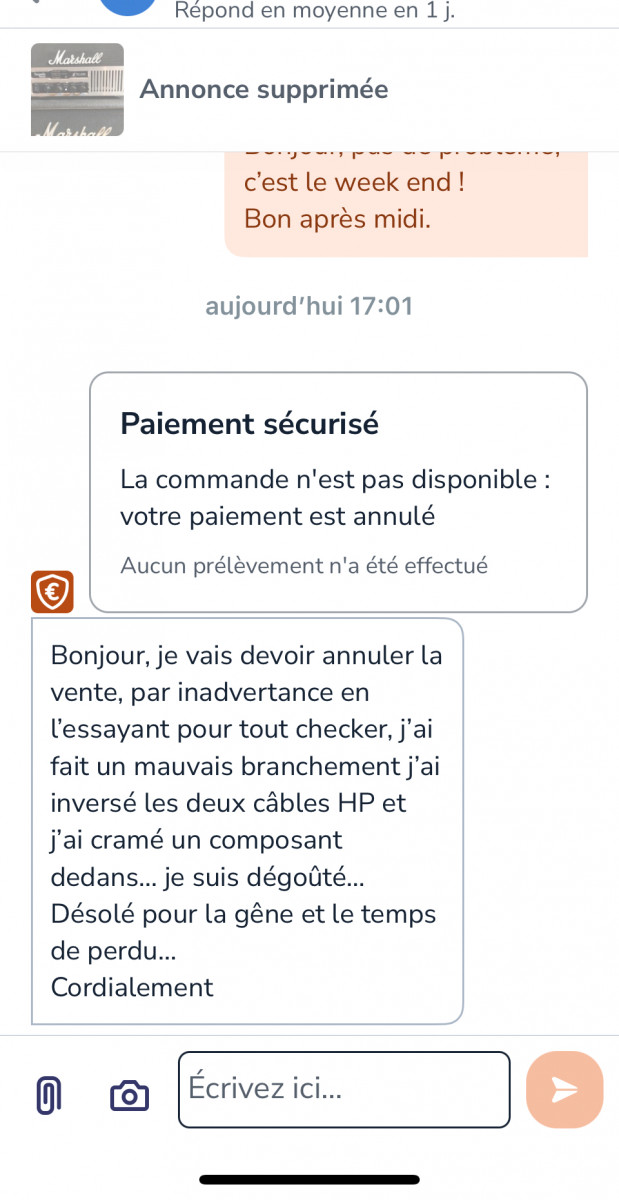Focus the "Écrivez ici..." message field
Image resolution: width=619 pixels, height=1200 pixels.
(x=344, y=1089)
